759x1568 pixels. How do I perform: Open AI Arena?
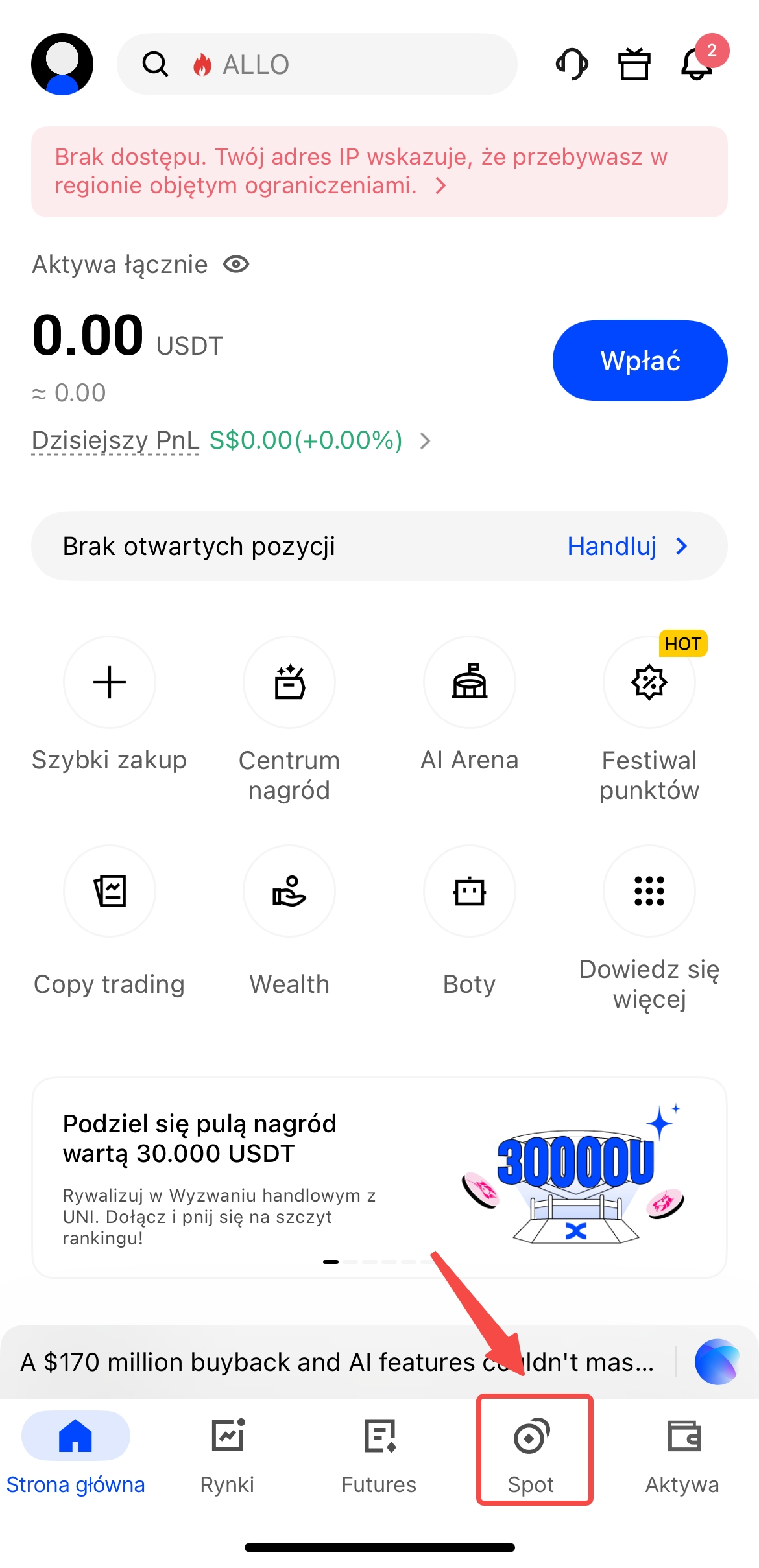click(470, 683)
